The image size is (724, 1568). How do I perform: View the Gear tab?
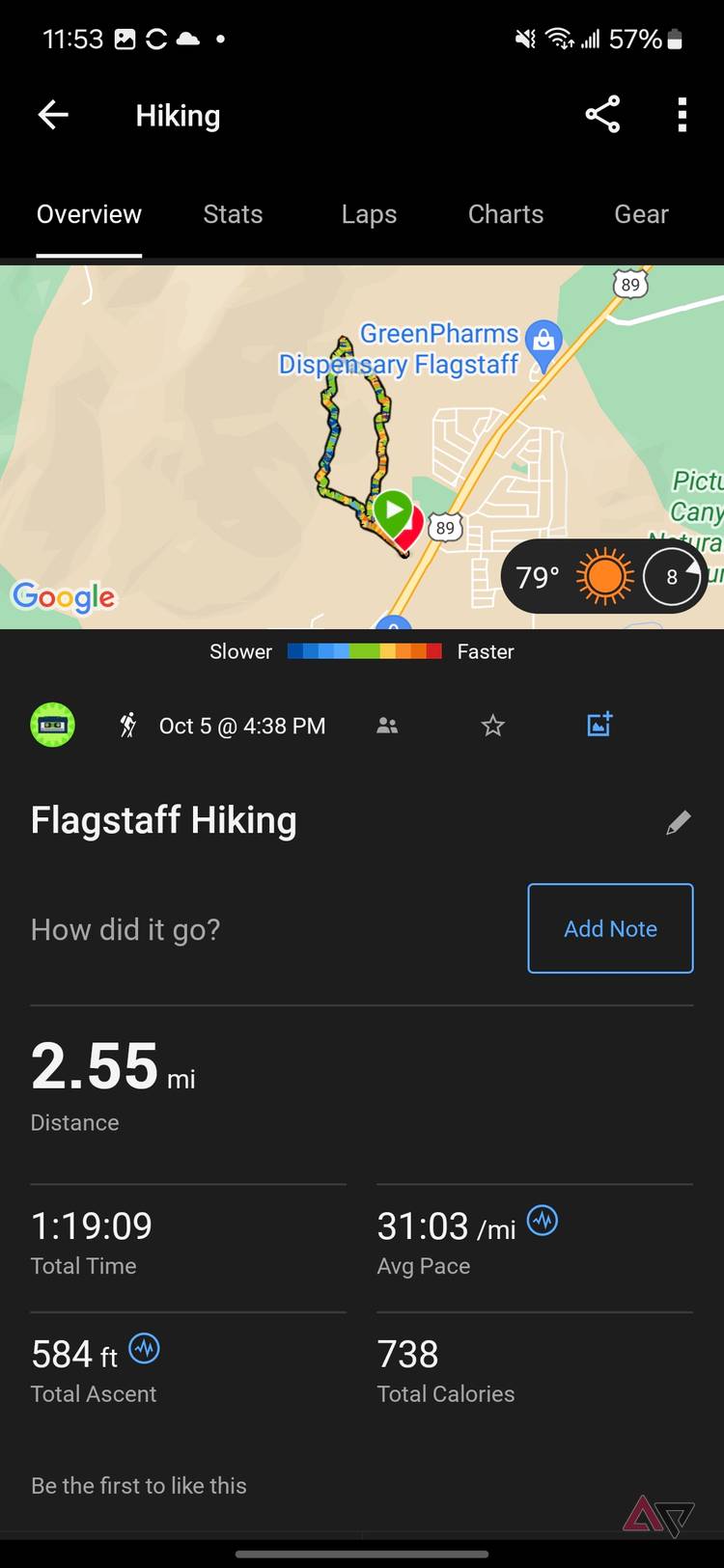click(x=641, y=214)
